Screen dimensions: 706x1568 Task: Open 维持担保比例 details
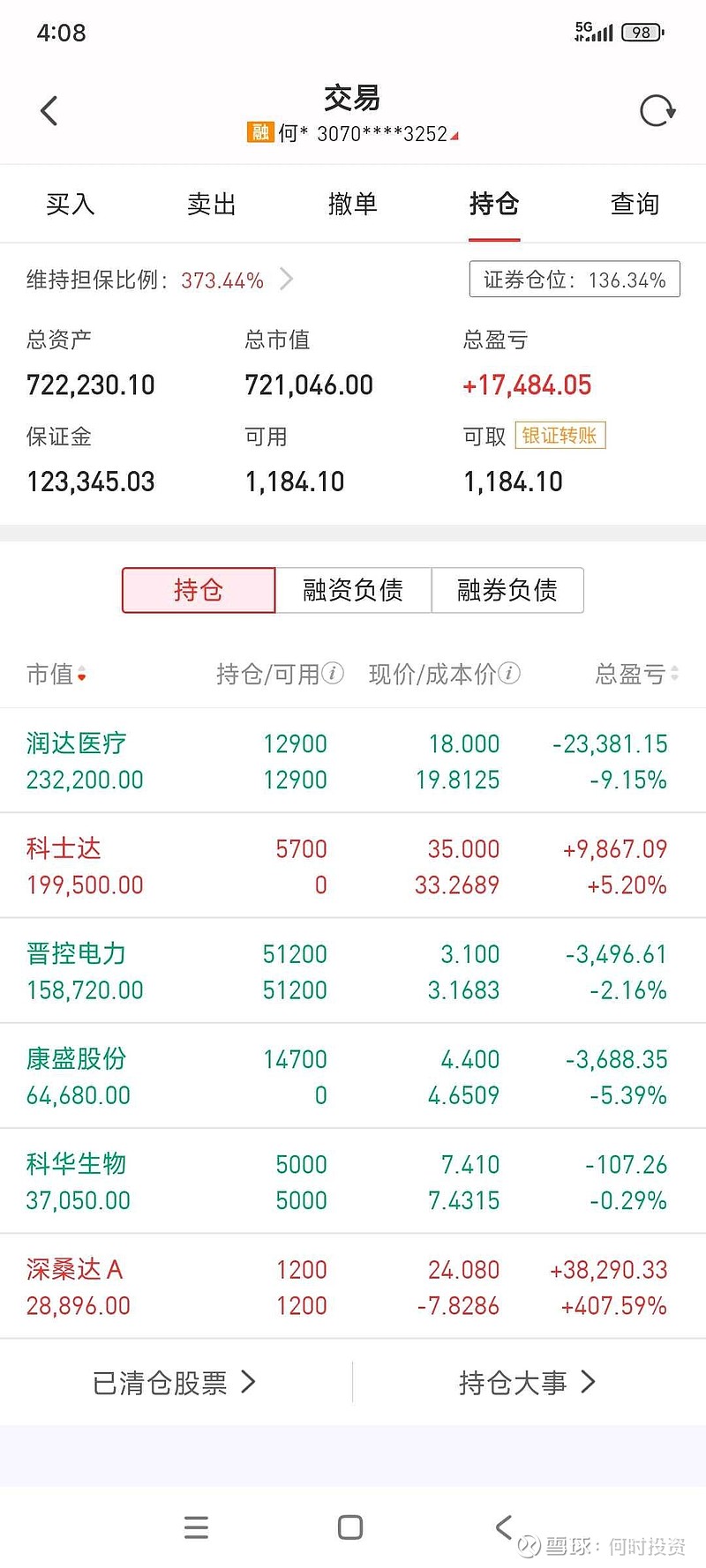click(x=160, y=280)
